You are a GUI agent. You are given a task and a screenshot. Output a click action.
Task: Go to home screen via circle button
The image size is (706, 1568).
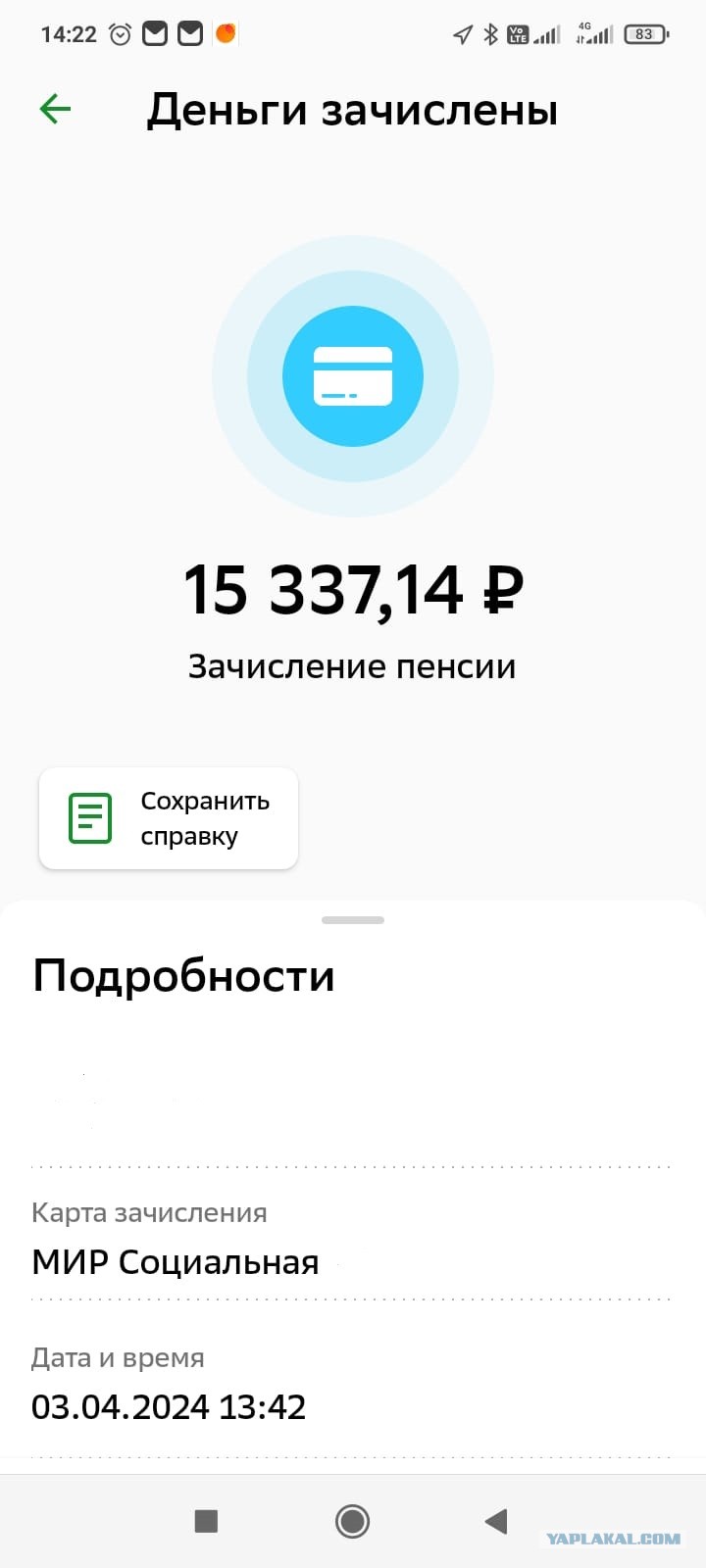(352, 1521)
